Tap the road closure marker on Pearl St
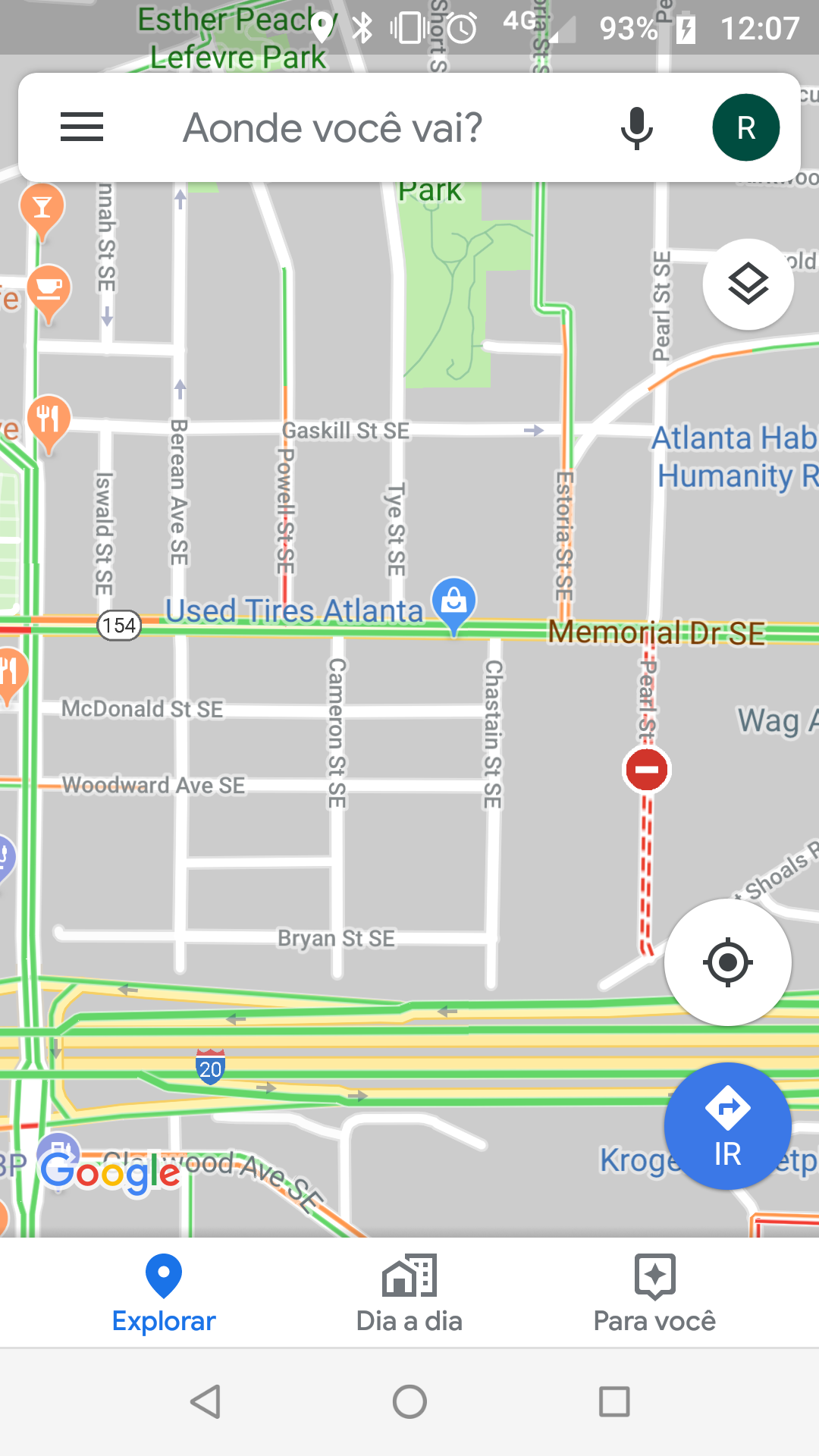The image size is (819, 1456). (647, 770)
